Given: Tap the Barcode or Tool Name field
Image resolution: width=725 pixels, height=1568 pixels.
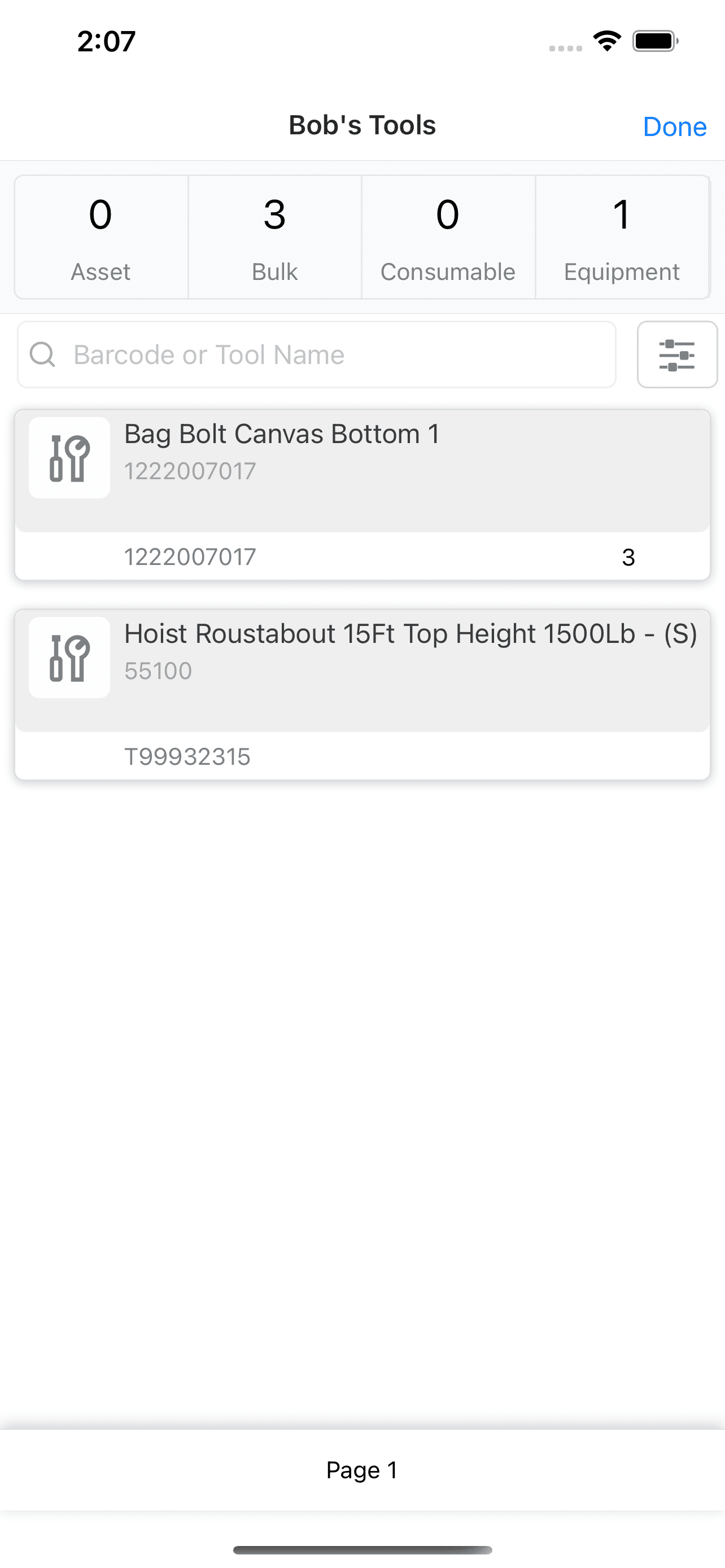Looking at the screenshot, I should click(x=317, y=354).
